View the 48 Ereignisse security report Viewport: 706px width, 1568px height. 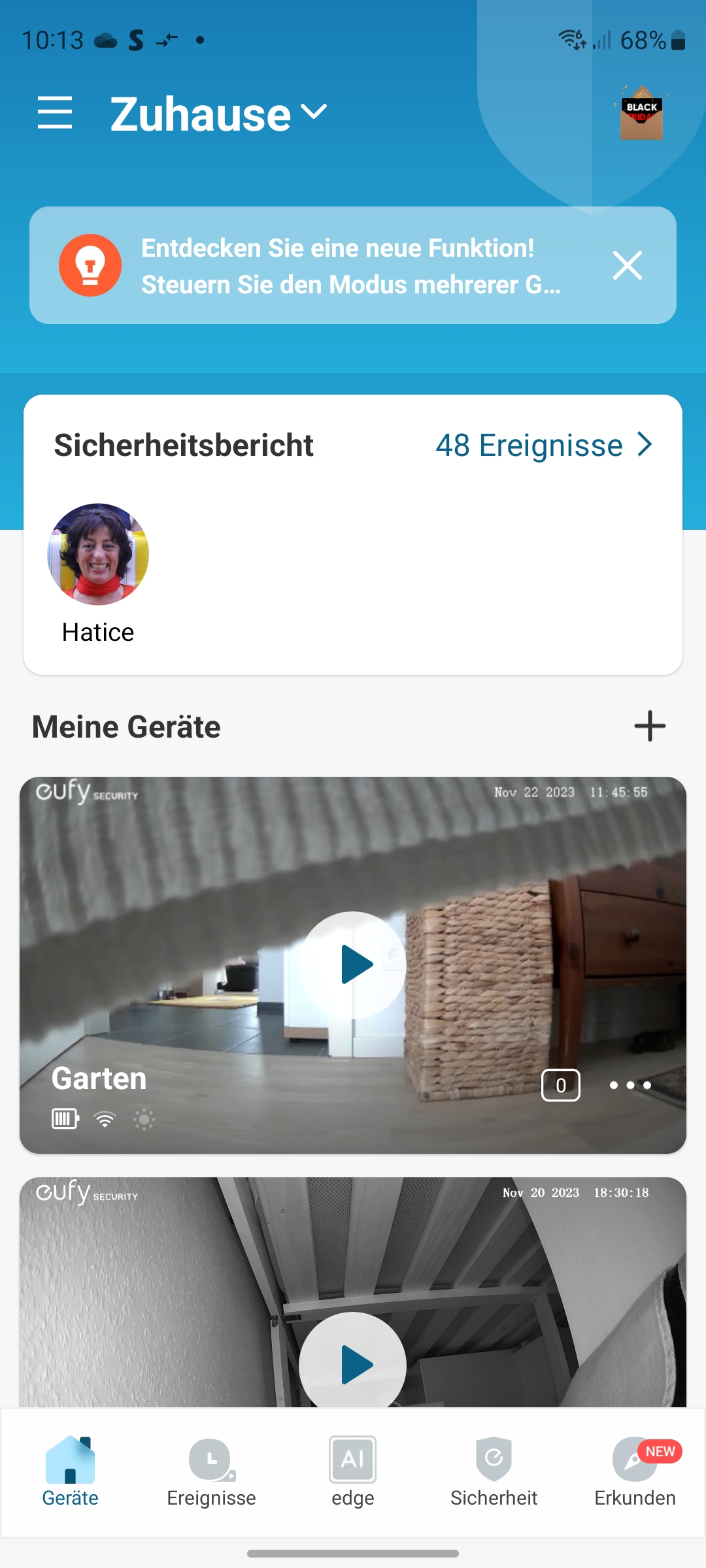coord(544,446)
